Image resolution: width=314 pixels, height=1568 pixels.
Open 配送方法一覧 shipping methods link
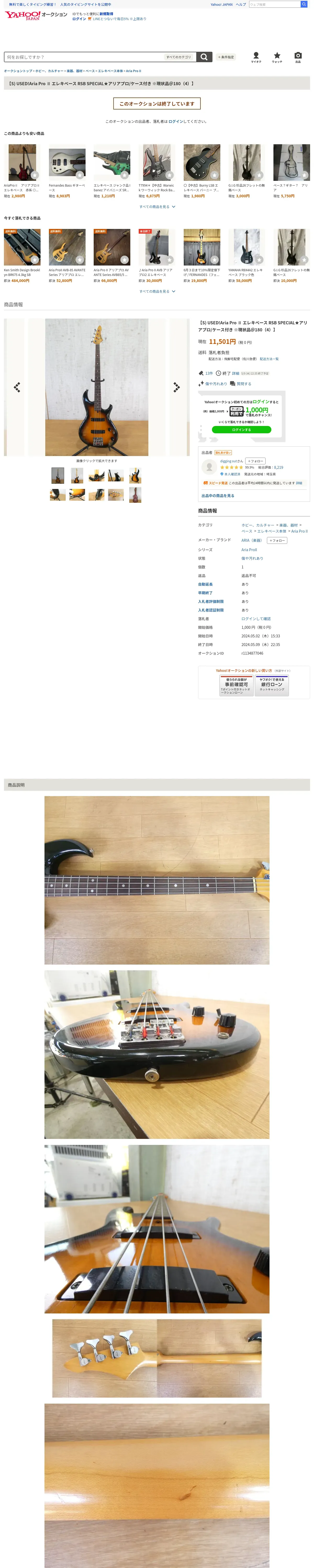[270, 359]
